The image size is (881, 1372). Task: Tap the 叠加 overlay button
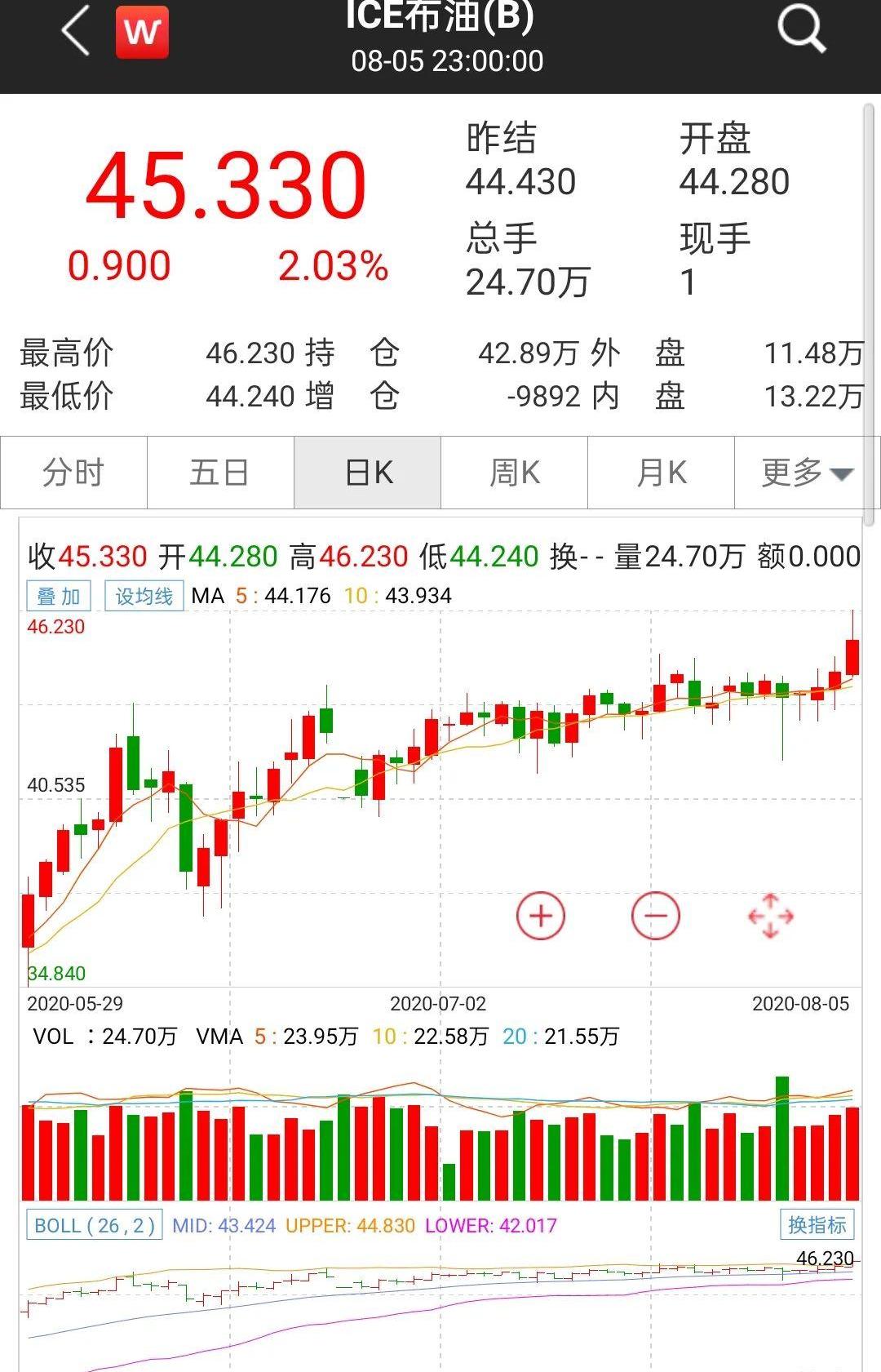click(59, 596)
